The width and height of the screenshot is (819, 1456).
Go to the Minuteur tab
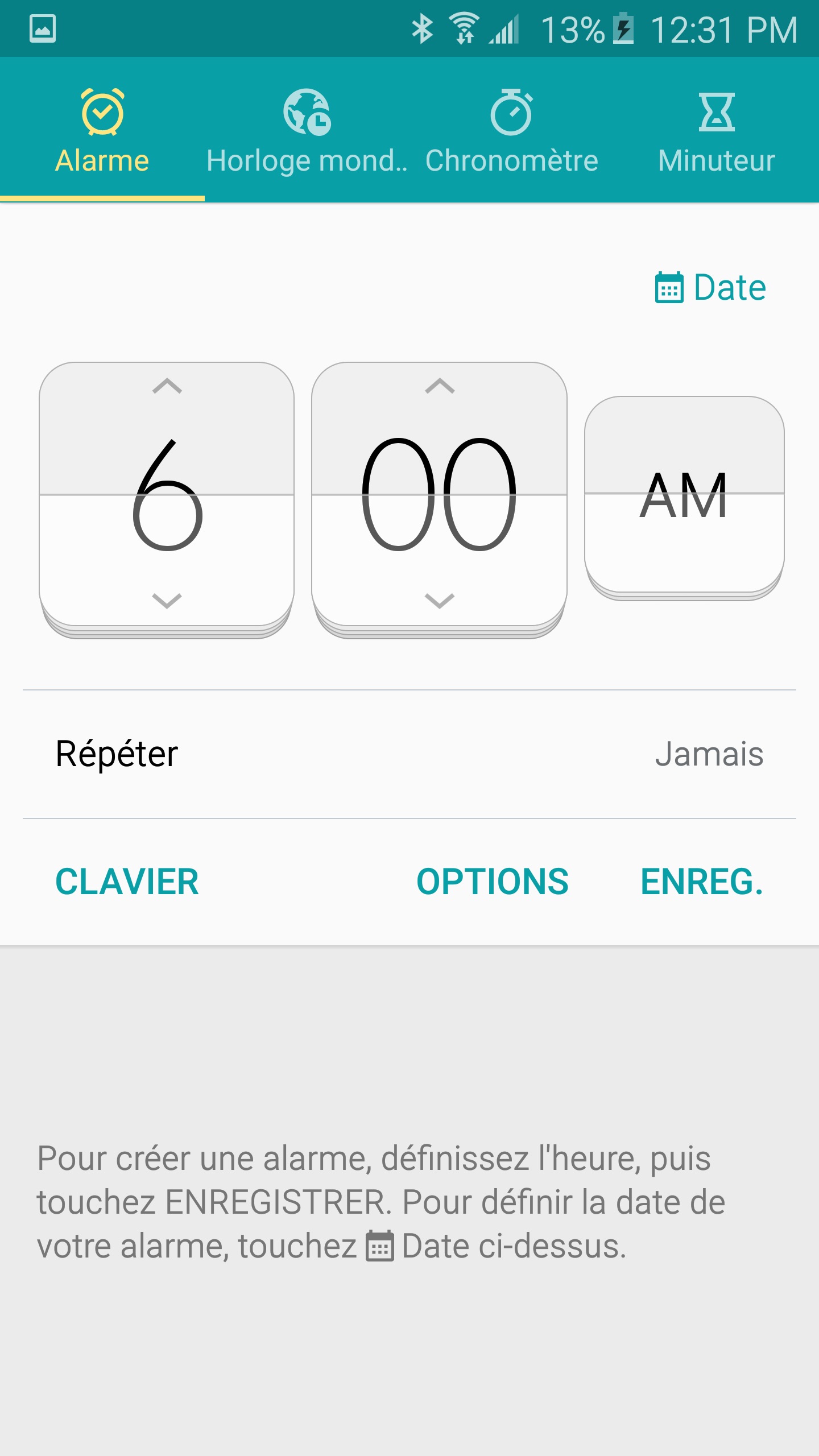tap(716, 131)
